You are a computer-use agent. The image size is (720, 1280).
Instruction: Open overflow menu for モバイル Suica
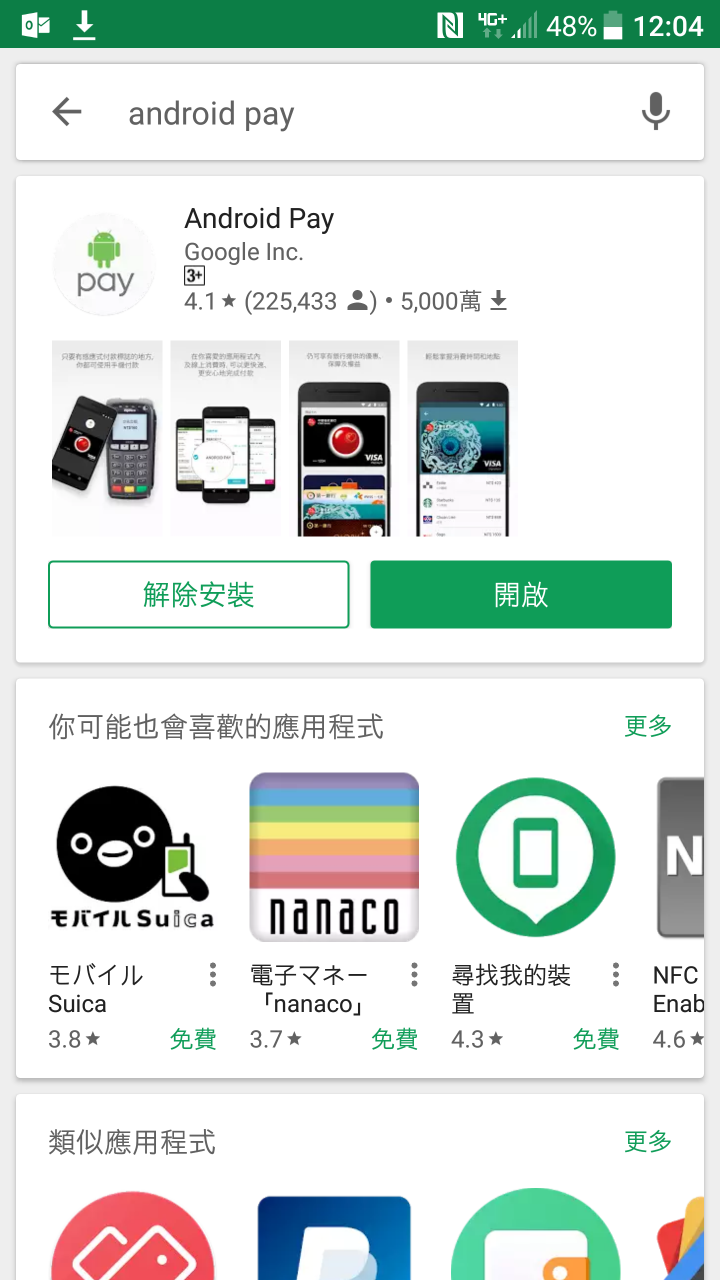coord(212,975)
